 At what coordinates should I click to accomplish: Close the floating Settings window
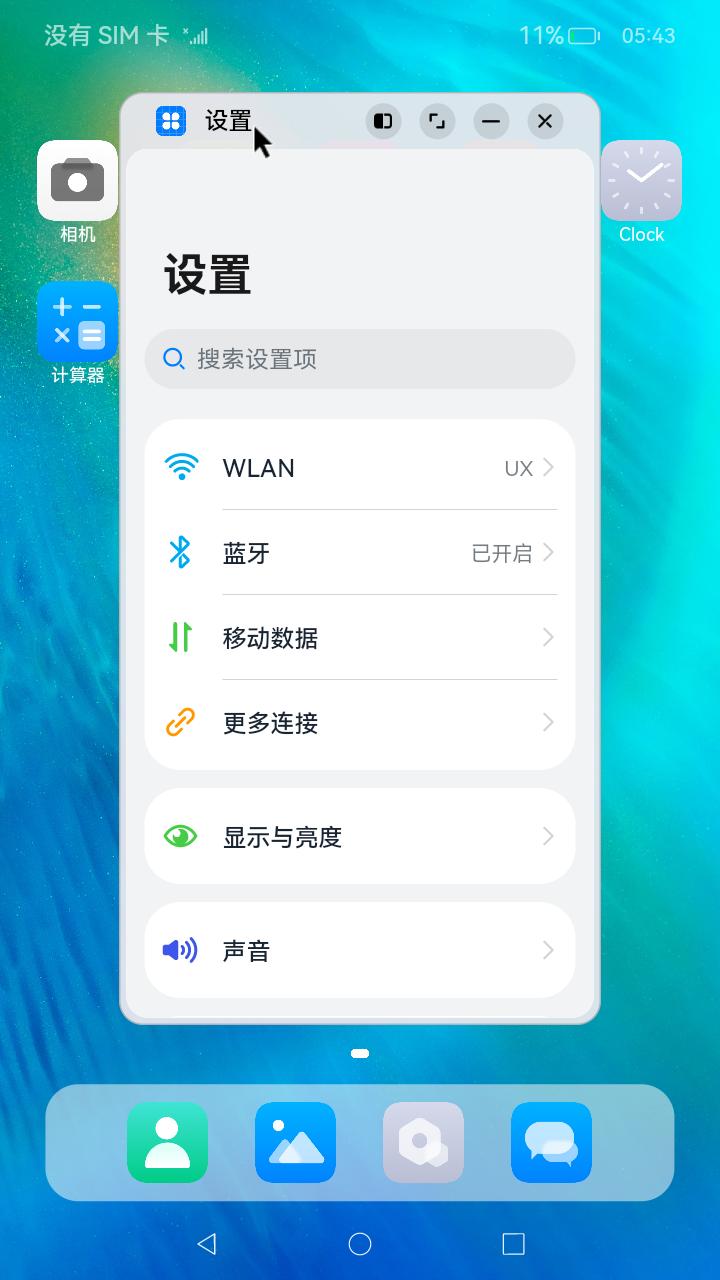pos(544,121)
